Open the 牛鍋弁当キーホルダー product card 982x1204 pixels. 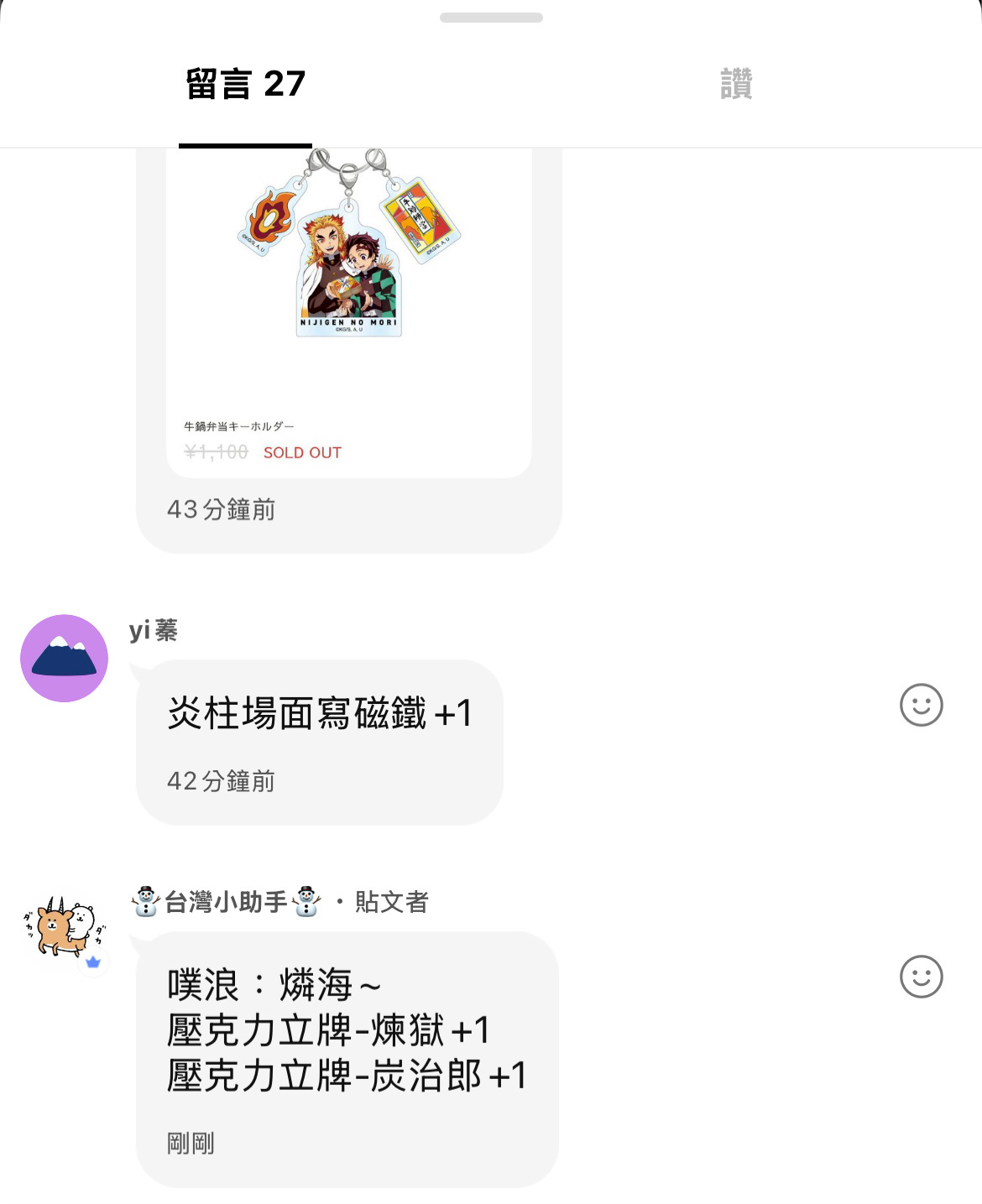tap(348, 310)
